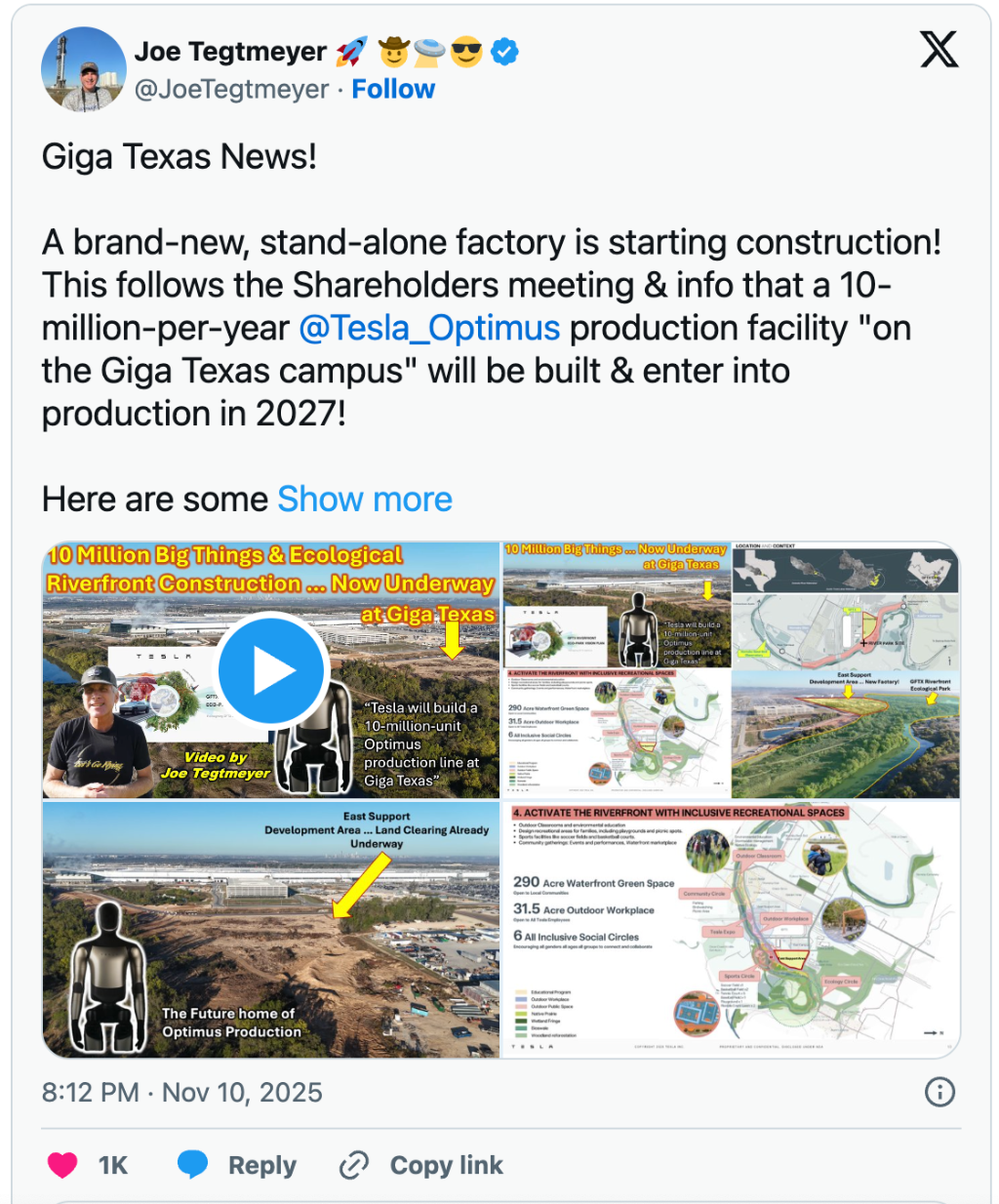The image size is (999, 1204).
Task: Follow Joe Tegtmeyer
Action: 393,89
